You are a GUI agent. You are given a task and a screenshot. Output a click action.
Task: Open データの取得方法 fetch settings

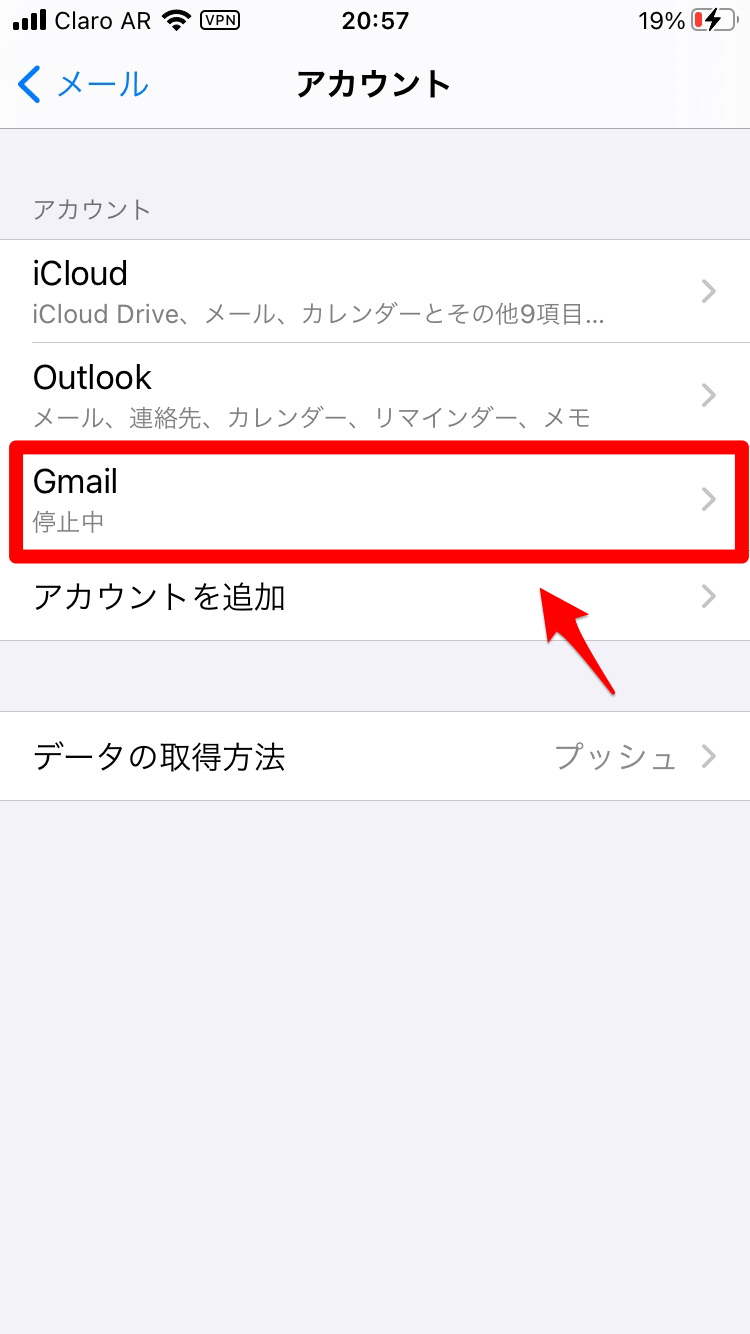click(x=158, y=757)
